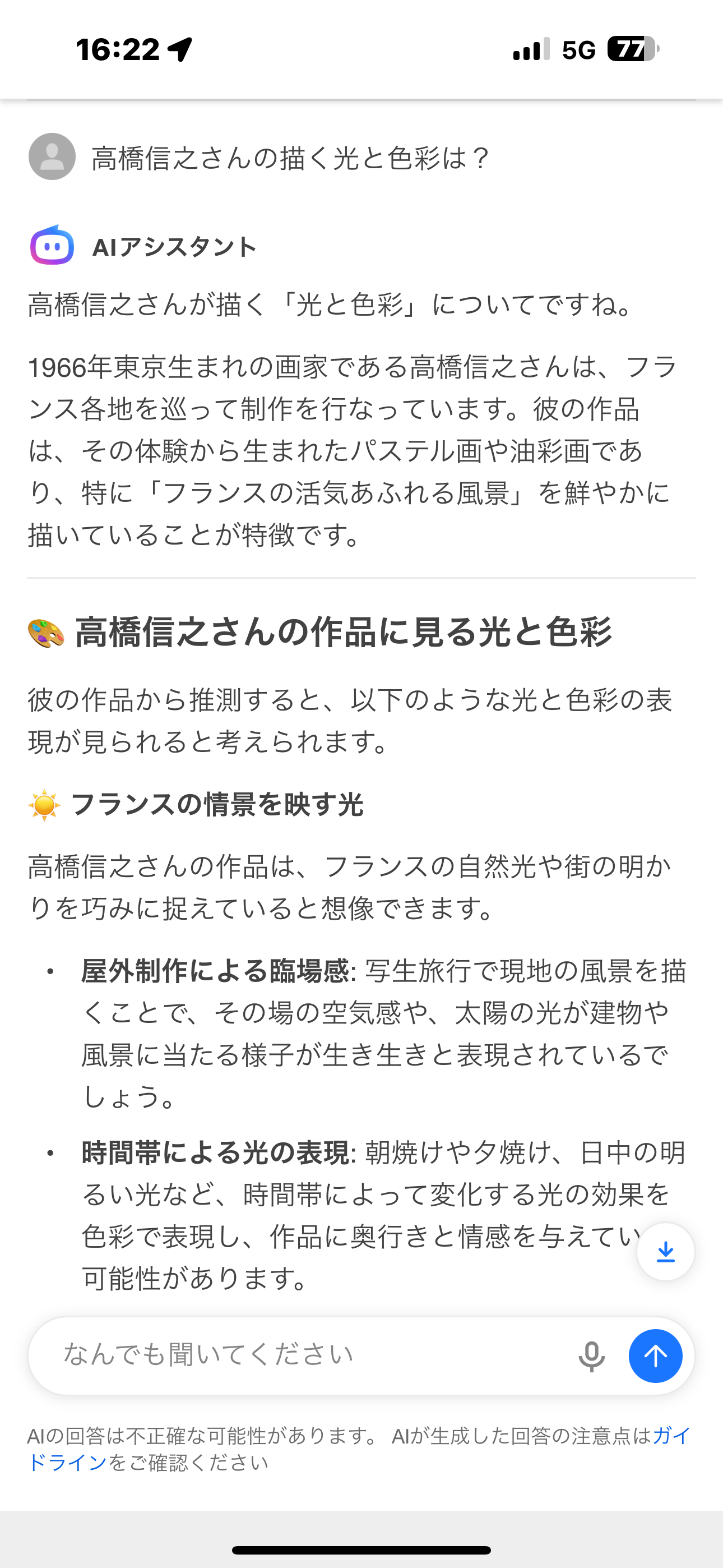Start voice input with the microphone icon

[591, 1356]
